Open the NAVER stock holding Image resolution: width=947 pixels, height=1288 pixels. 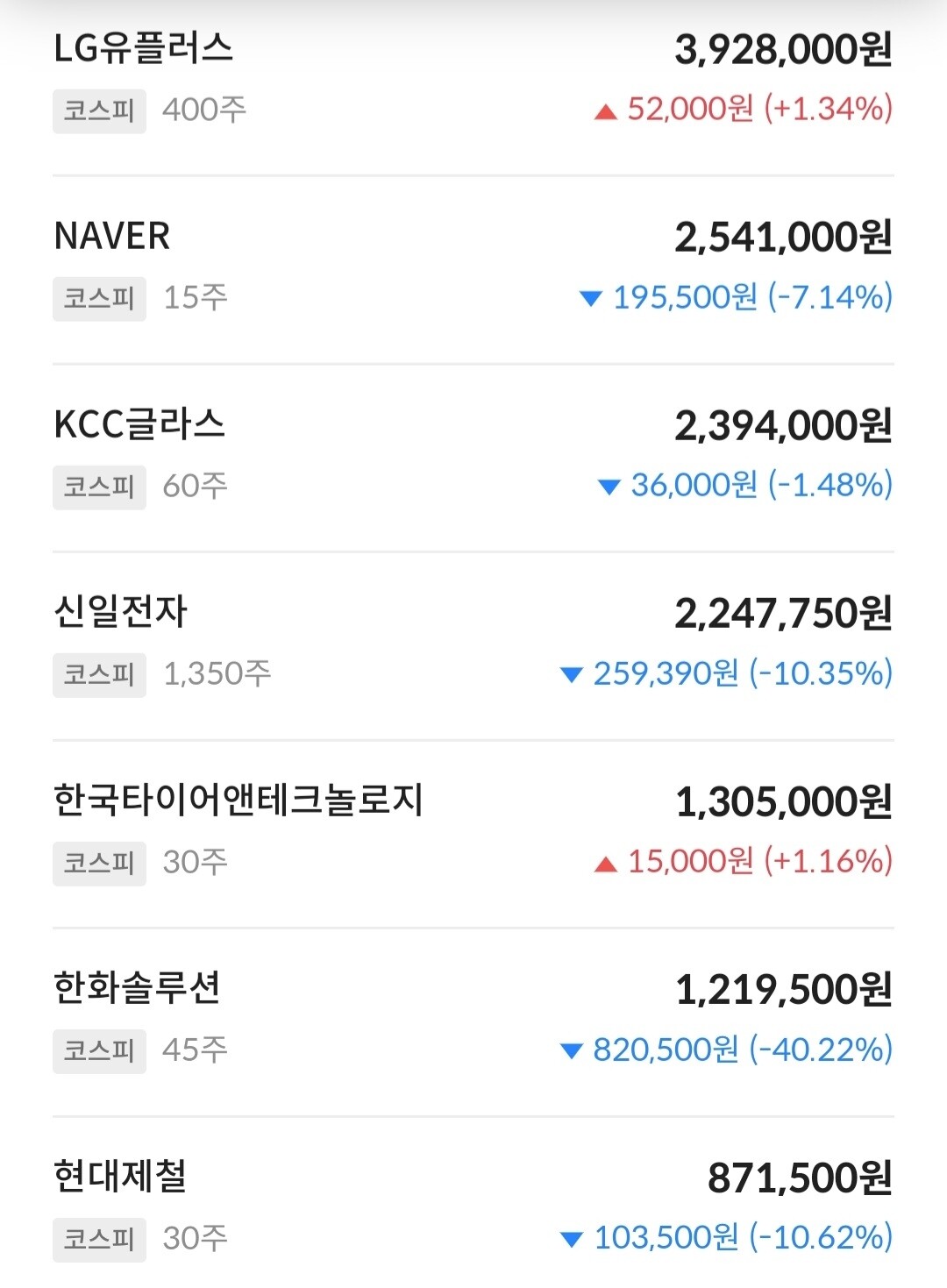coord(473,267)
